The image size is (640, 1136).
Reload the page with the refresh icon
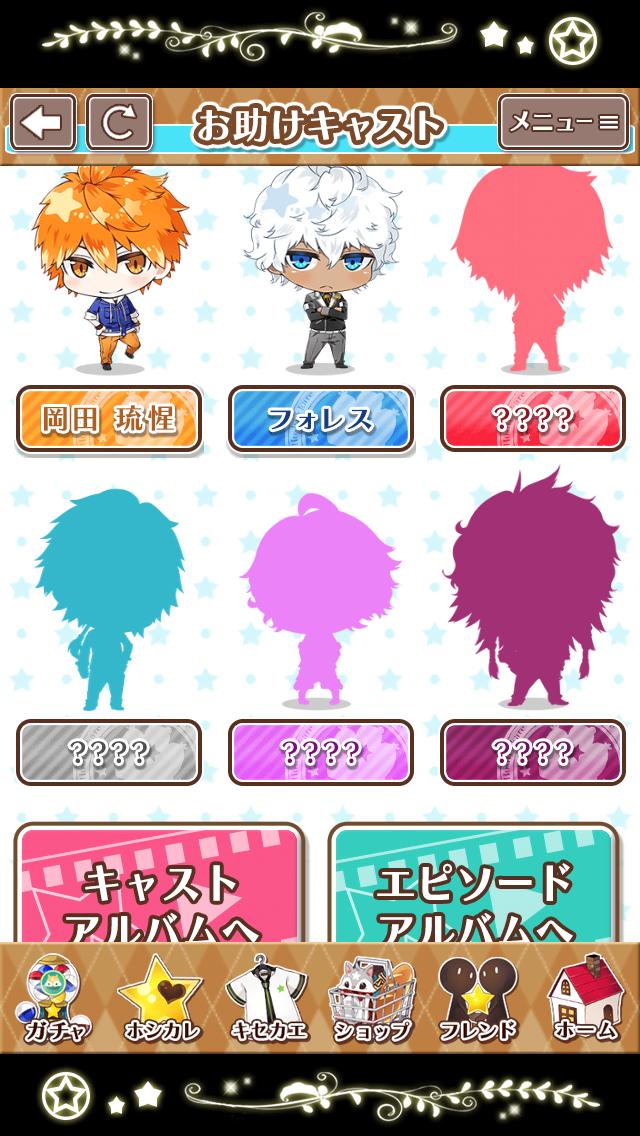(119, 123)
